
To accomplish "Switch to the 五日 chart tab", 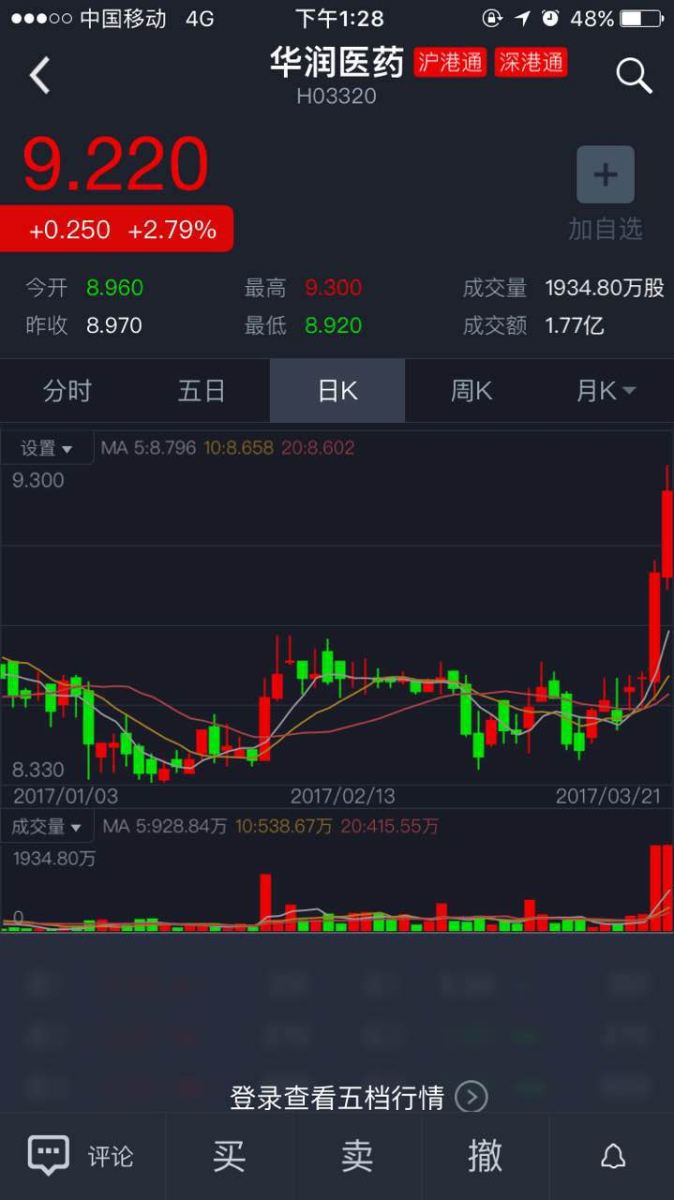I will pyautogui.click(x=202, y=391).
